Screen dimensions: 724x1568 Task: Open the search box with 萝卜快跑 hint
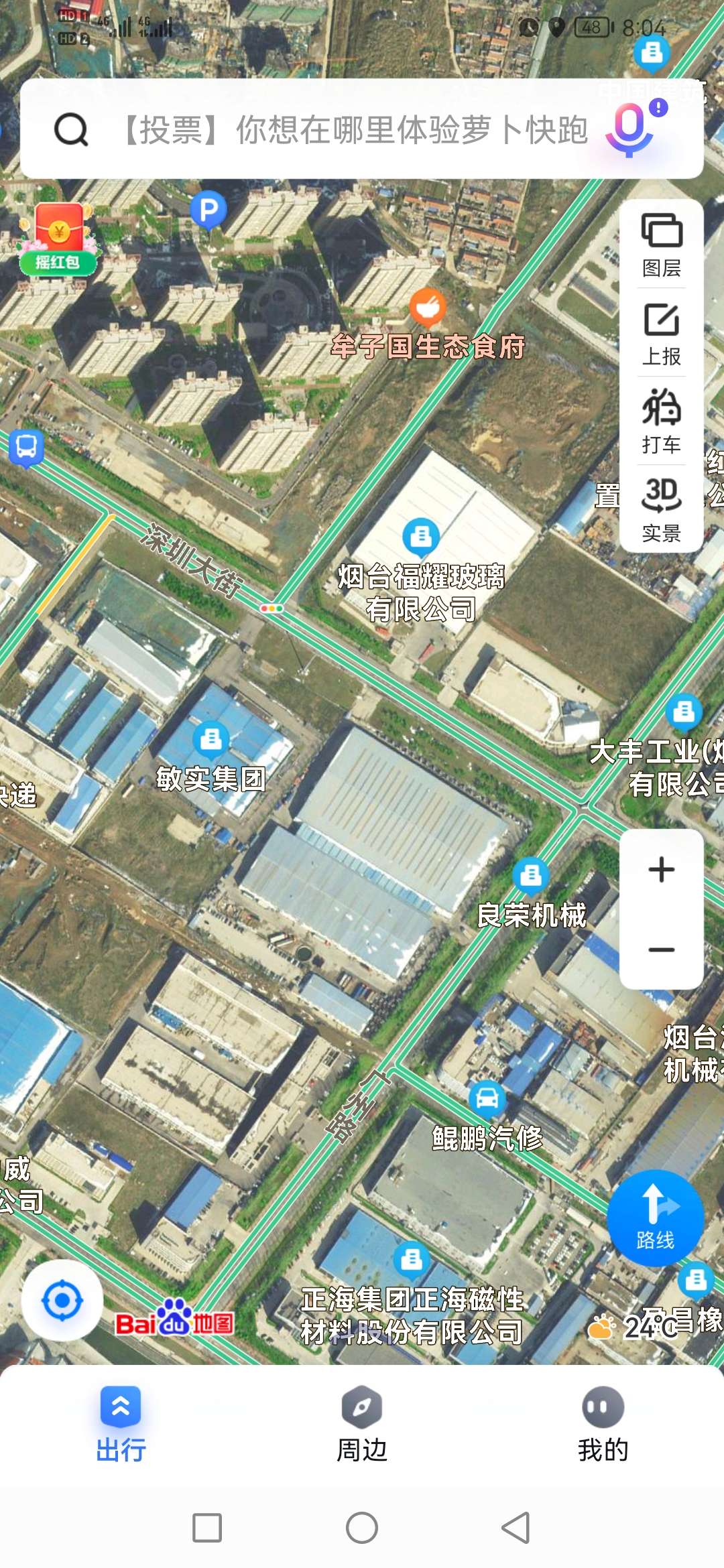[349, 129]
